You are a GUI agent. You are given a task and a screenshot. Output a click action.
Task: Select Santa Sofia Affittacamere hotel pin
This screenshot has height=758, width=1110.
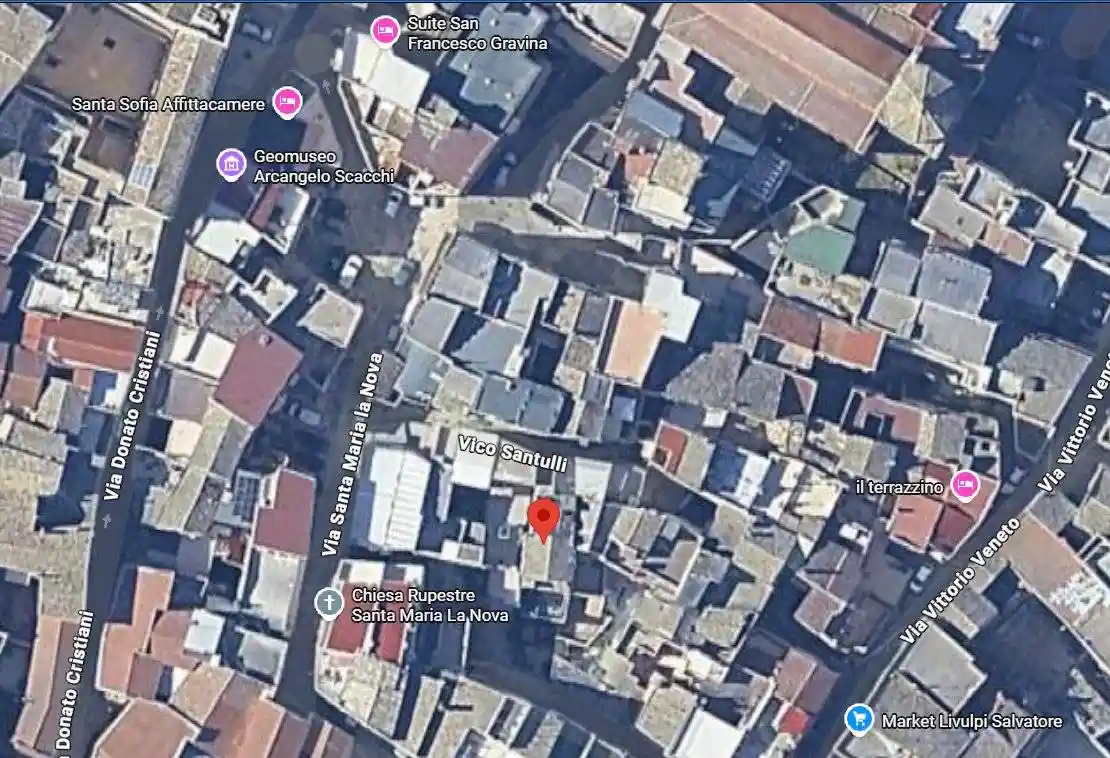287,102
